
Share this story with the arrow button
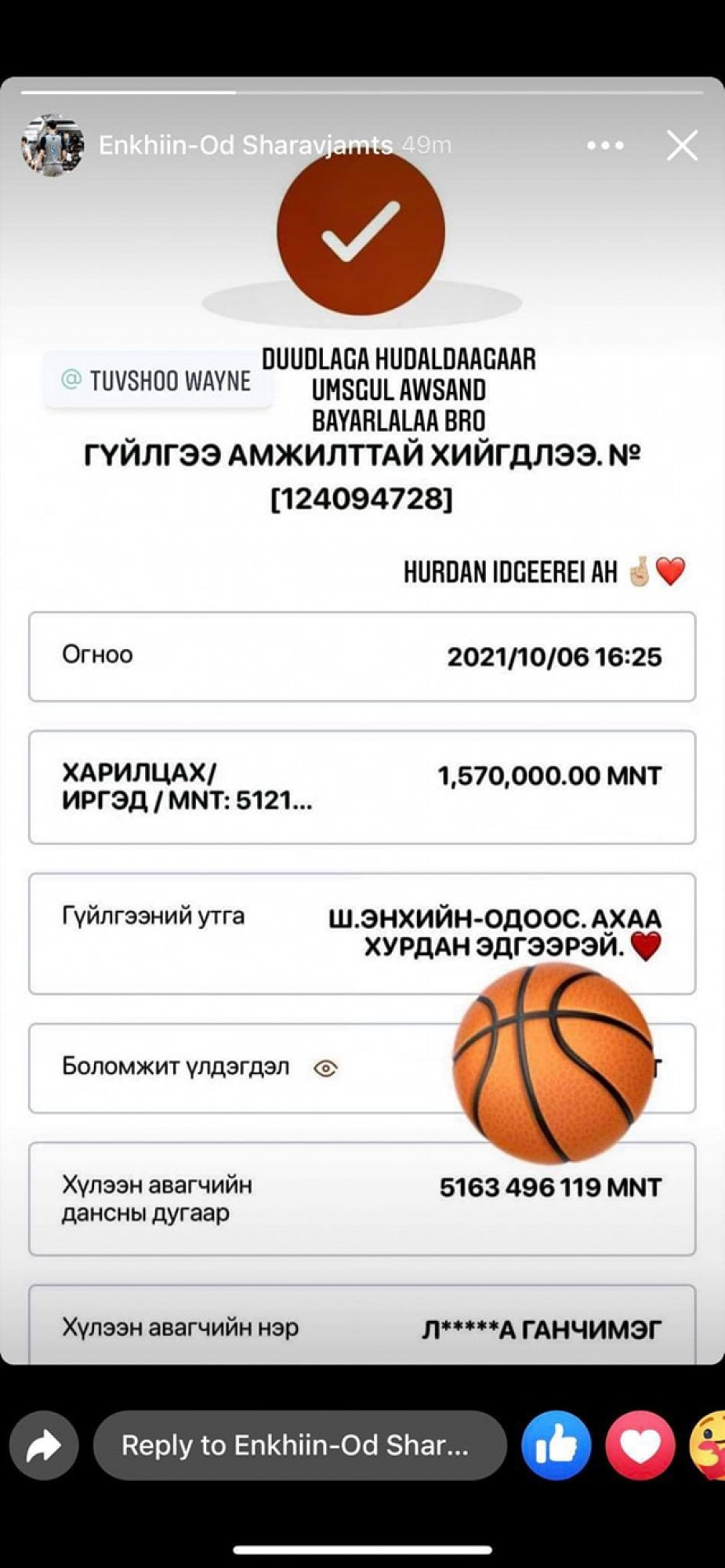point(44,1446)
